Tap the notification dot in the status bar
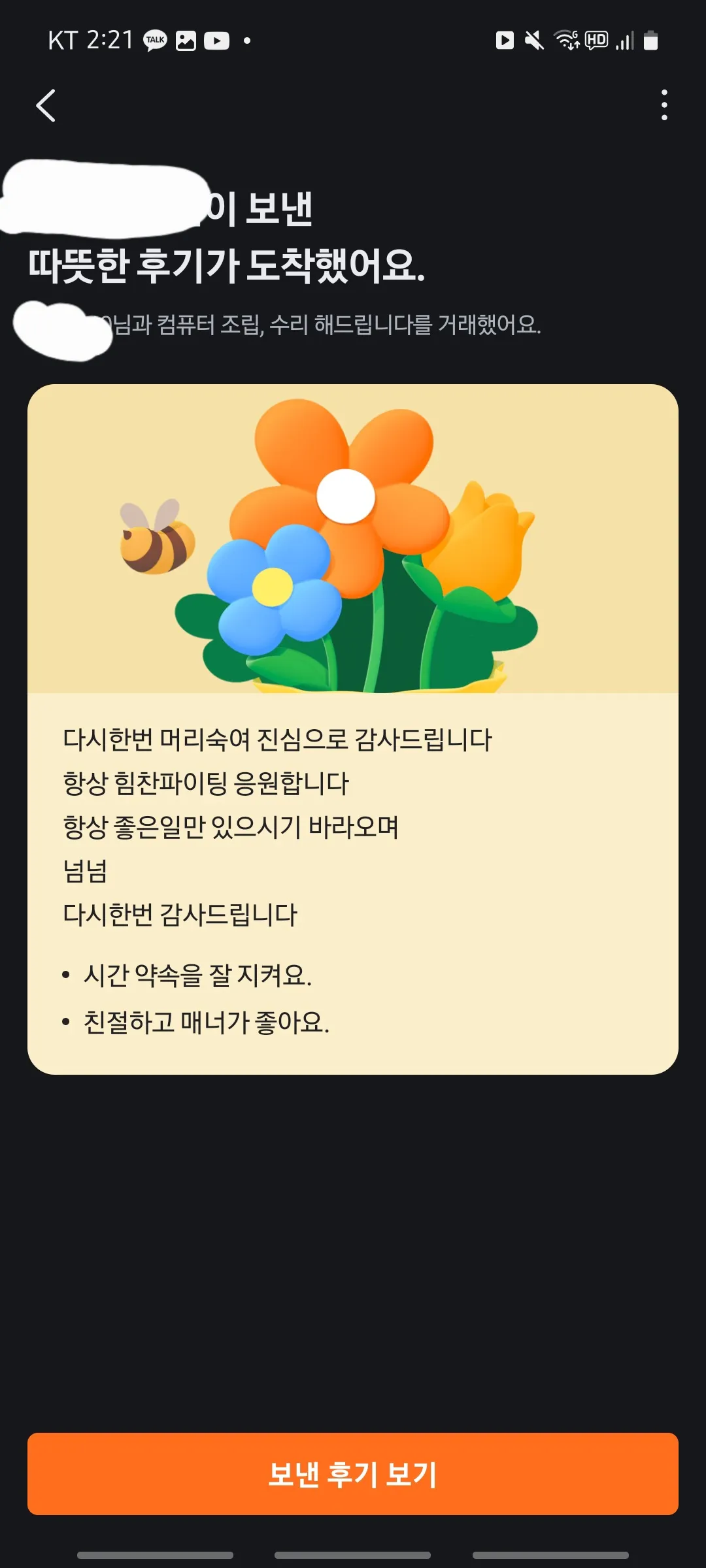Viewport: 706px width, 1568px height. point(246,41)
